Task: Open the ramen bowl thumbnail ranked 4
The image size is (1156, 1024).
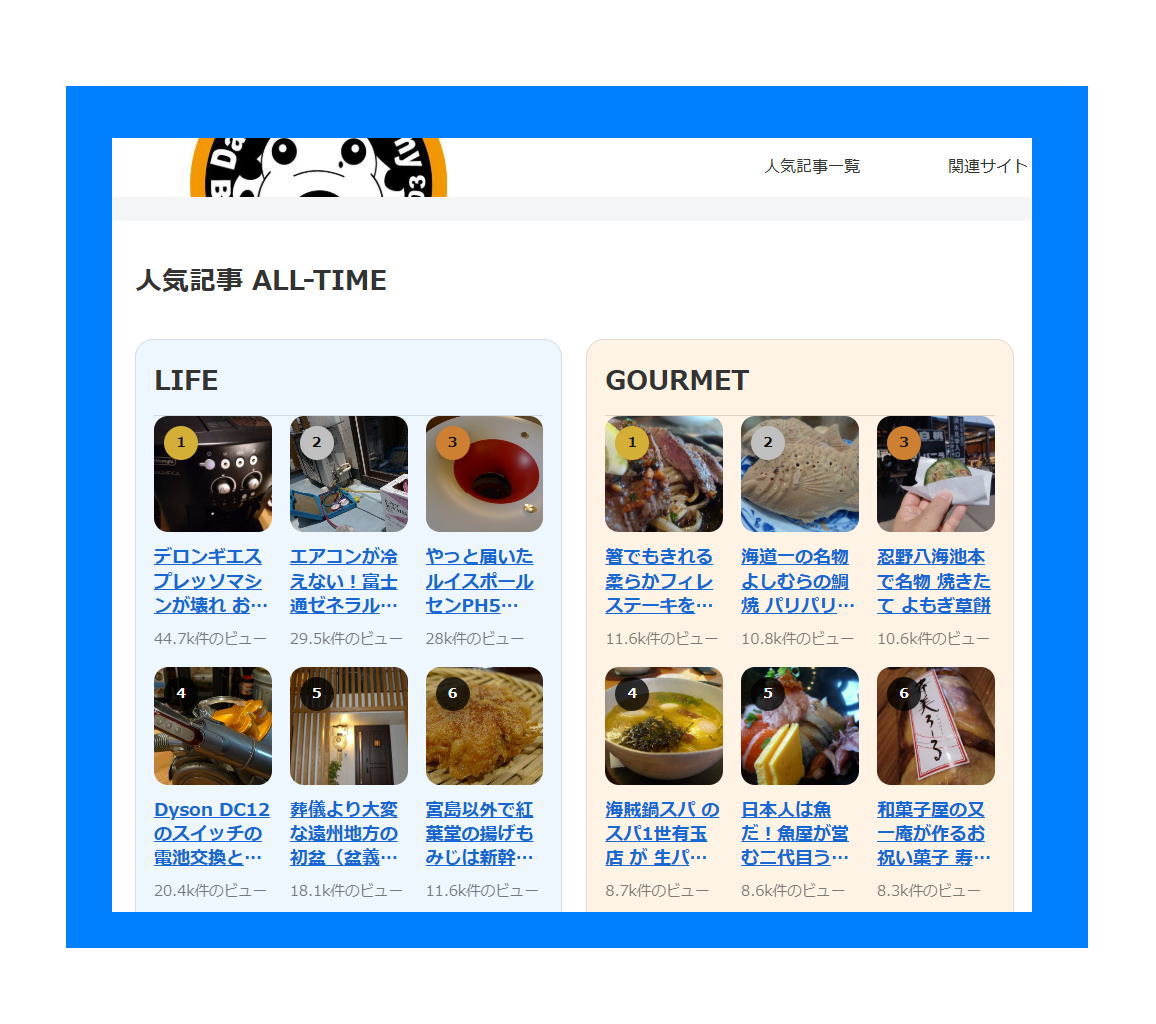Action: (x=664, y=726)
